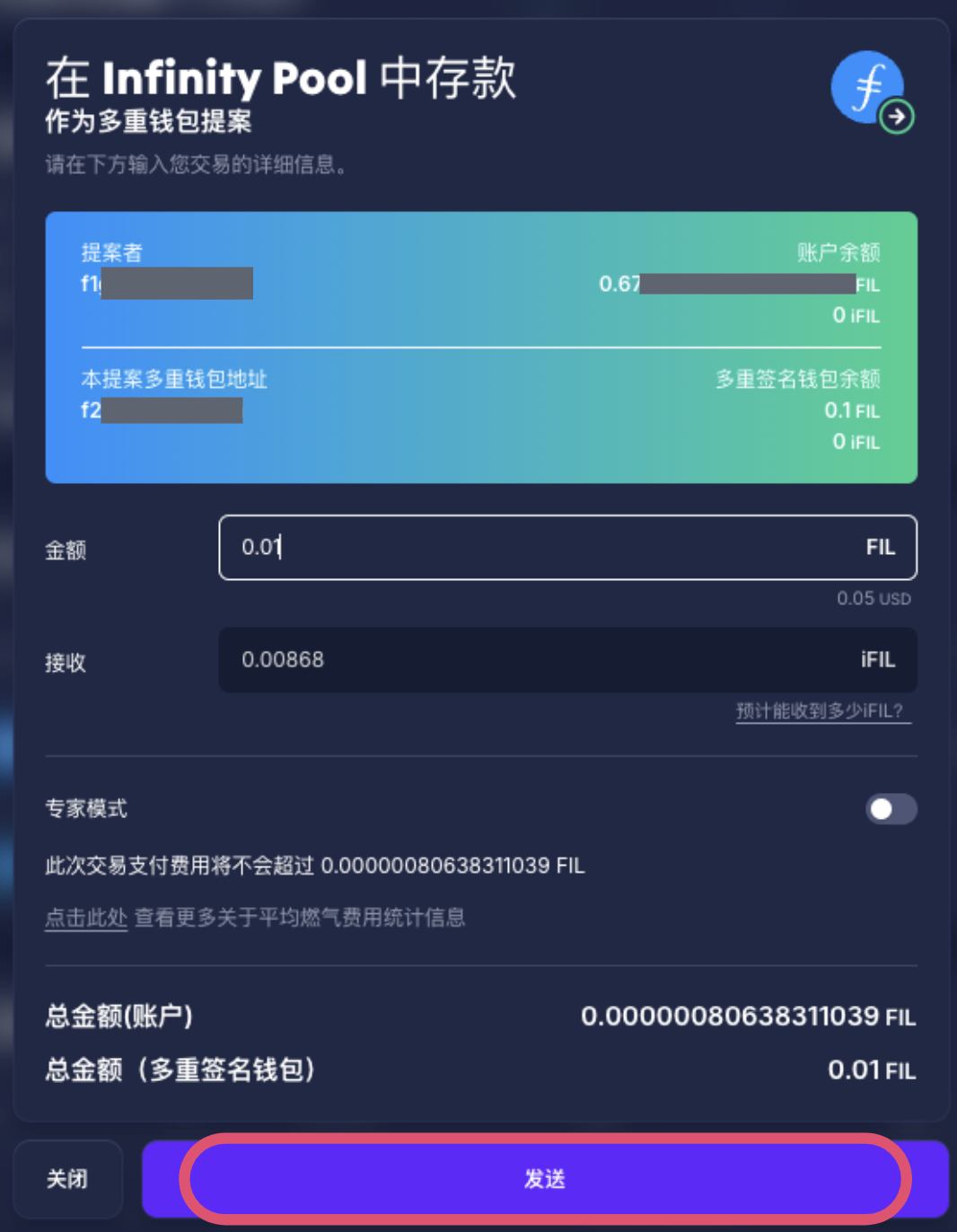This screenshot has width=957, height=1232.
Task: Click the iFIL label in receive field
Action: (876, 660)
